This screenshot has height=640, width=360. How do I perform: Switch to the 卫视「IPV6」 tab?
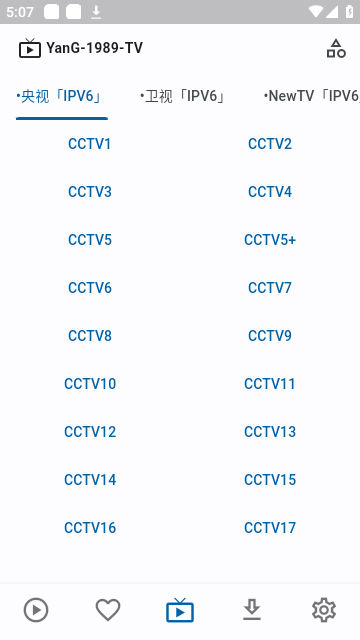coord(182,96)
